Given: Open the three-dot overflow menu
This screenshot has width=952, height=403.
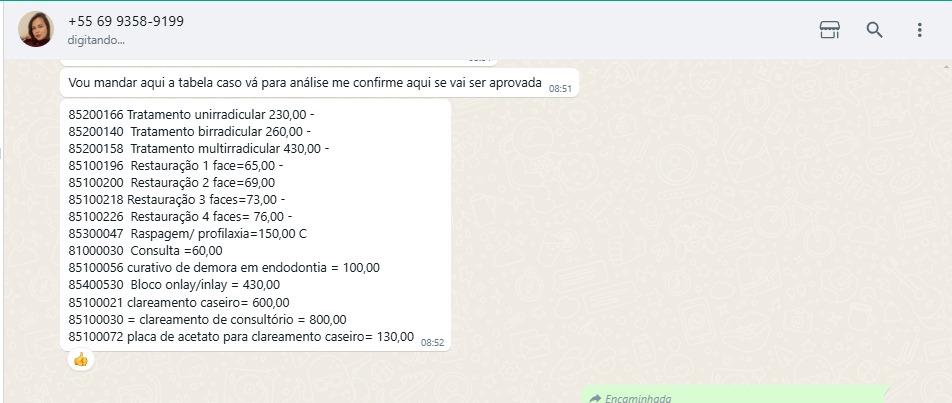Looking at the screenshot, I should [x=919, y=30].
